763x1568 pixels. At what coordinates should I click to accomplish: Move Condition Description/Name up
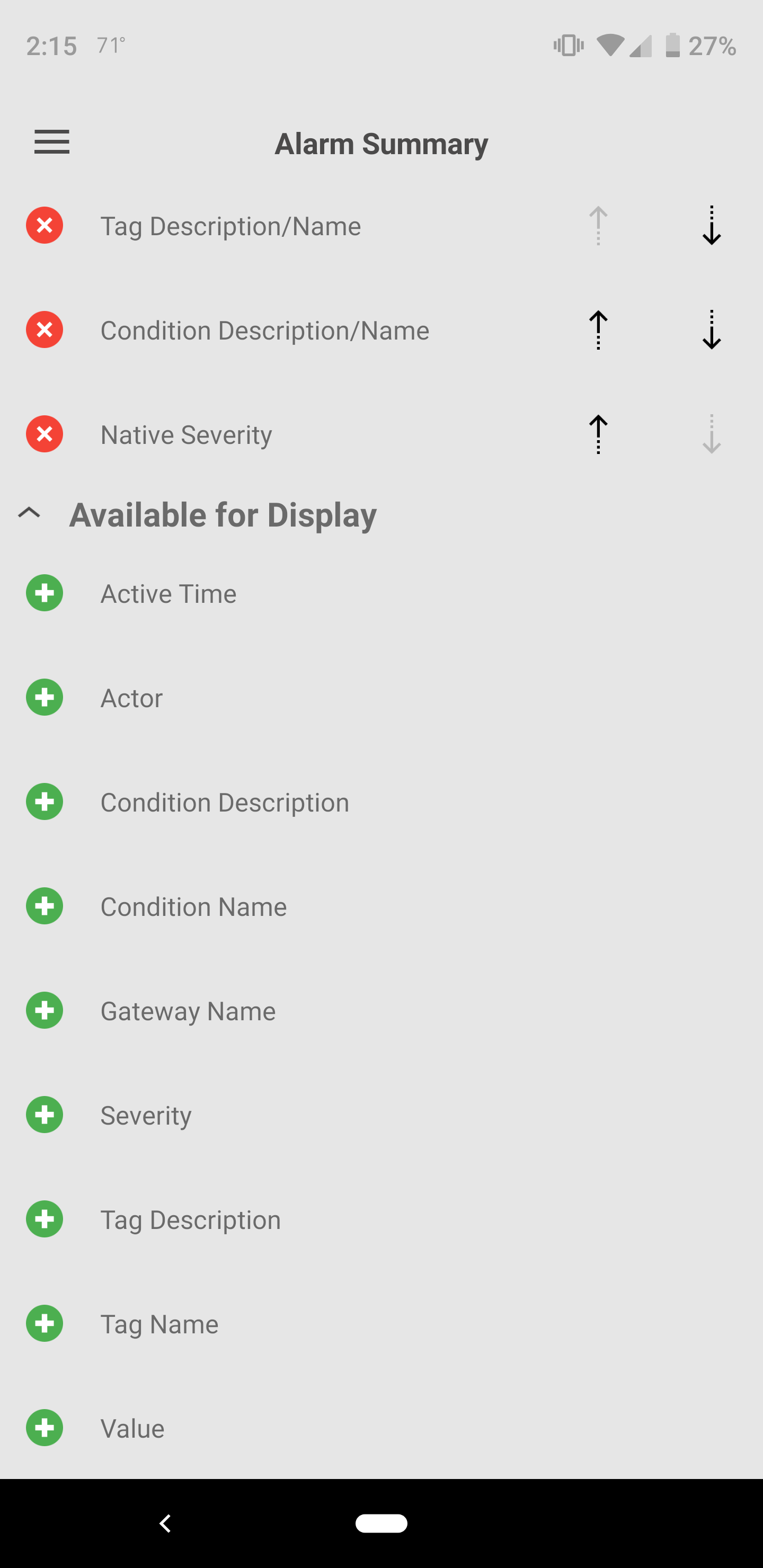tap(598, 330)
